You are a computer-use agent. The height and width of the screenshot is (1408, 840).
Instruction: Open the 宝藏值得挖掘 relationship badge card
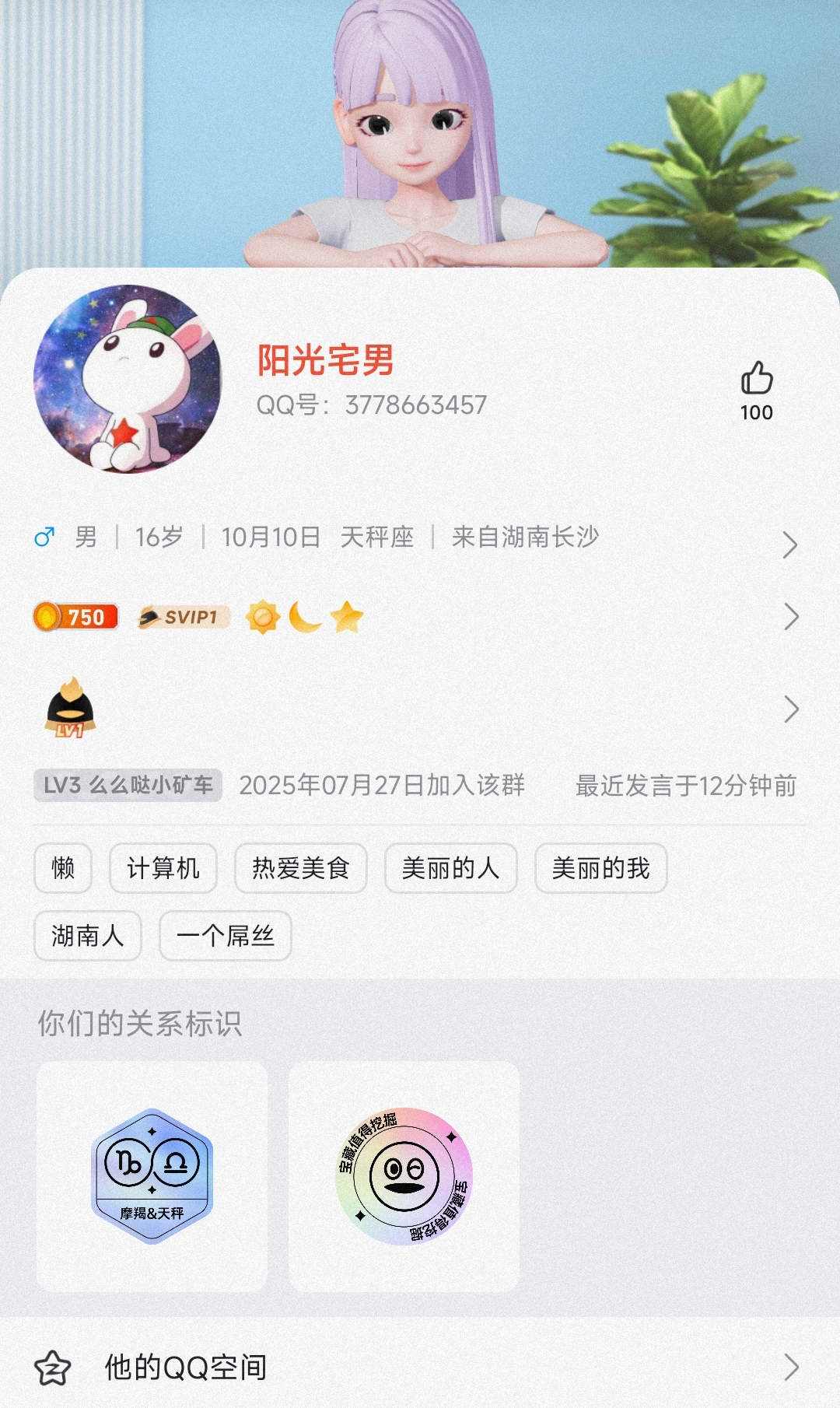404,1176
